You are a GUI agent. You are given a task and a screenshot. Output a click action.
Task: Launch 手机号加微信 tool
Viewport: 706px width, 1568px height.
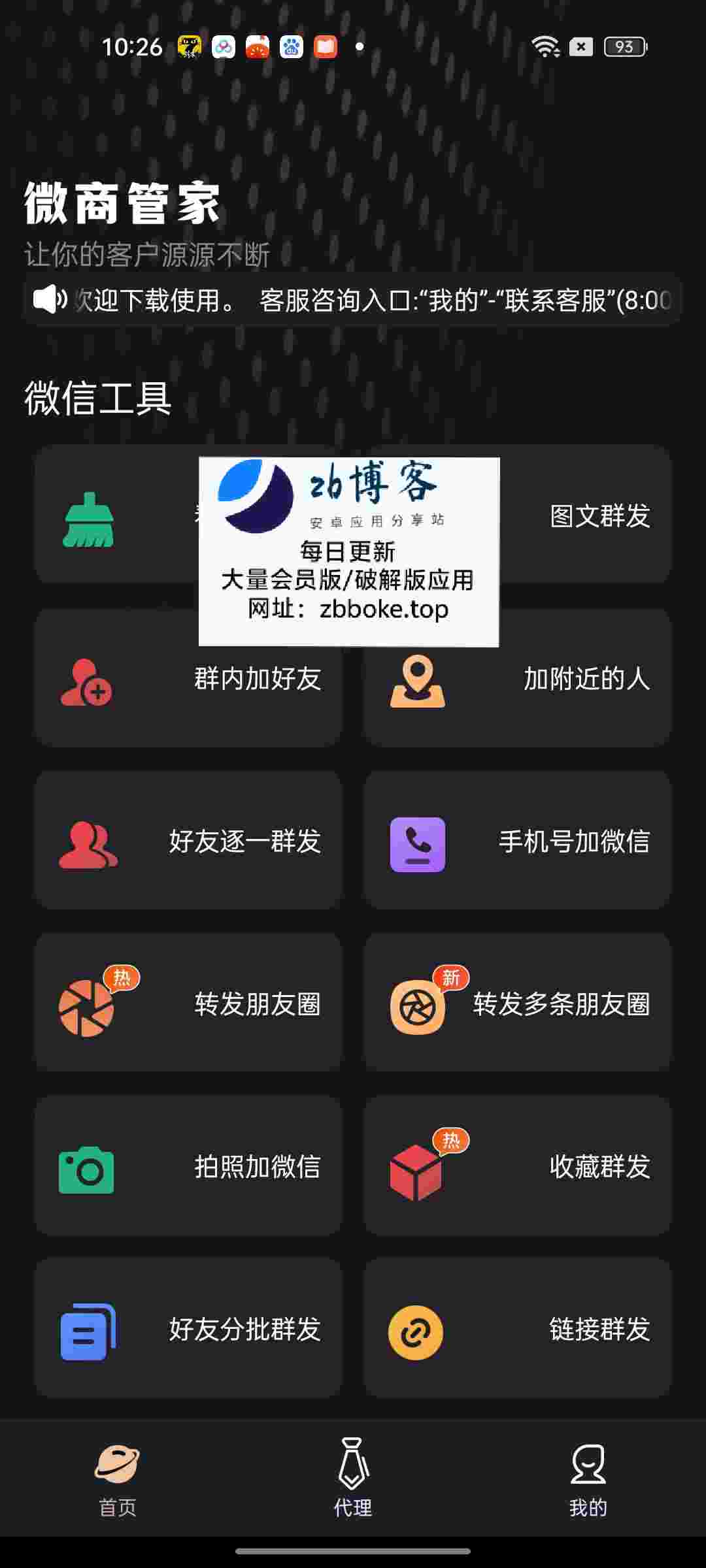click(x=517, y=841)
